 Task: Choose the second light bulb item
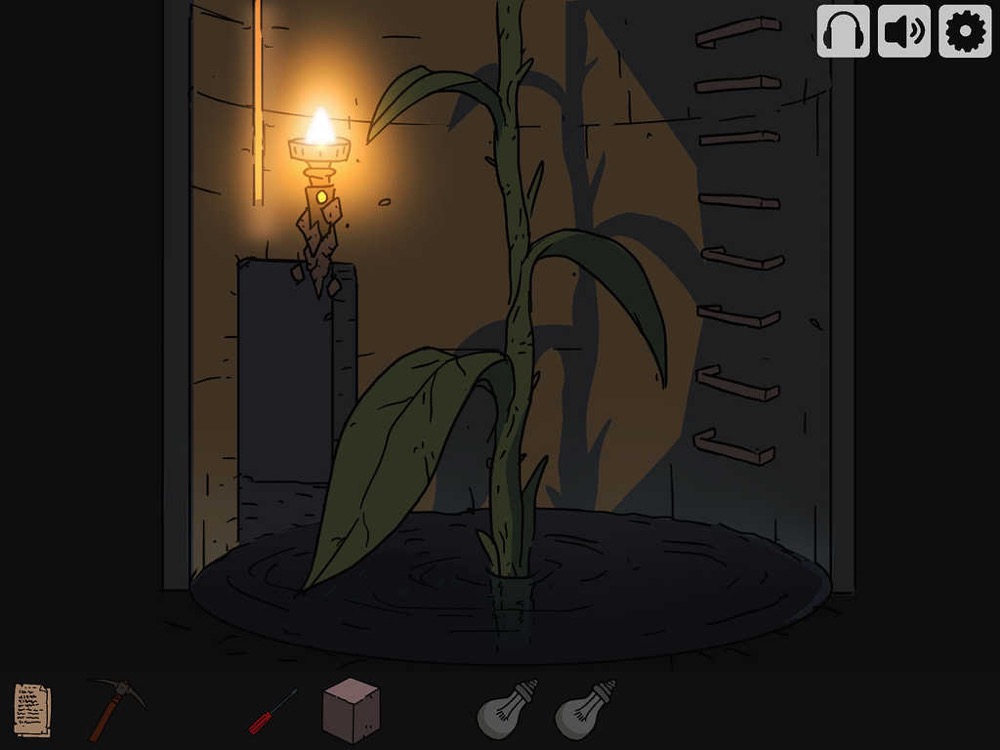click(x=585, y=708)
